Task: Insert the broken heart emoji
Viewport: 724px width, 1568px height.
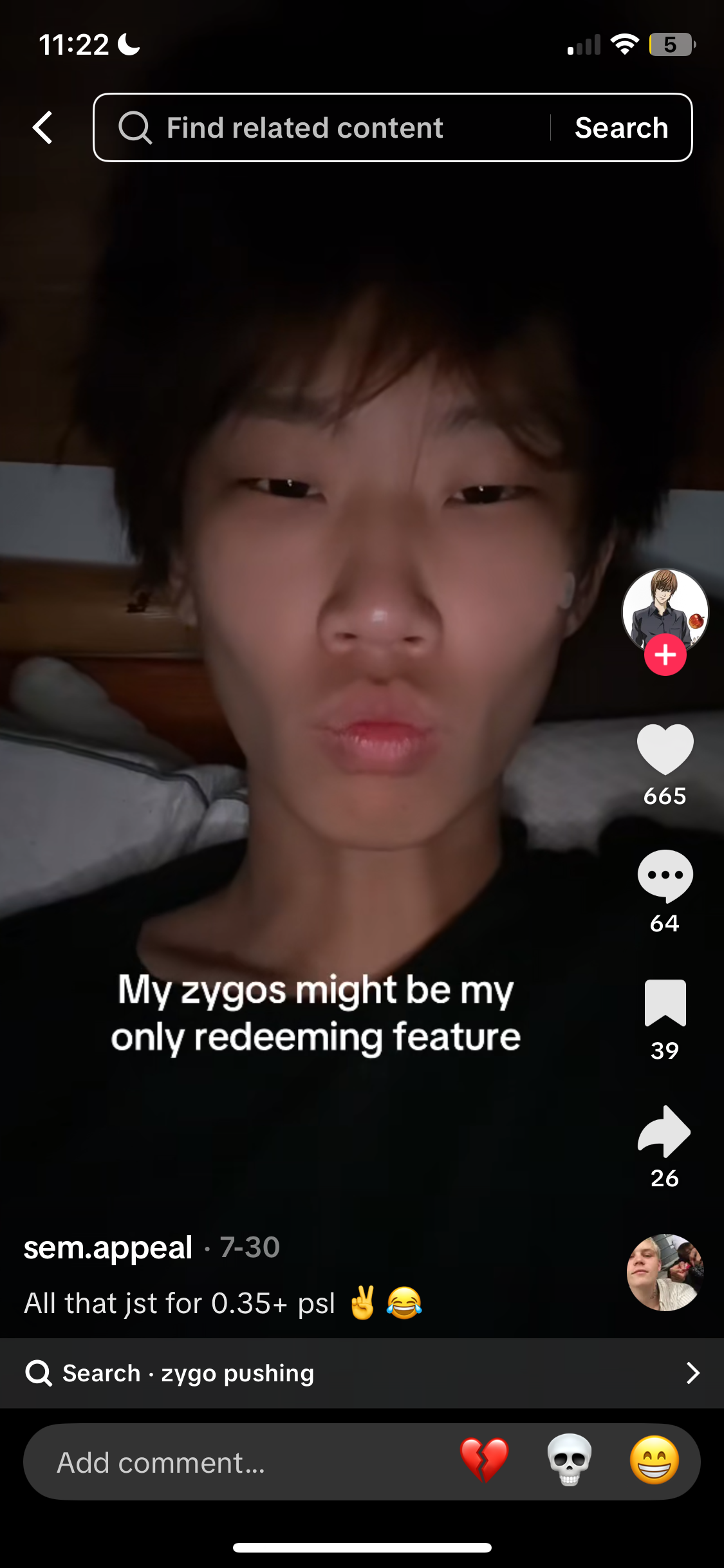Action: (x=484, y=1460)
